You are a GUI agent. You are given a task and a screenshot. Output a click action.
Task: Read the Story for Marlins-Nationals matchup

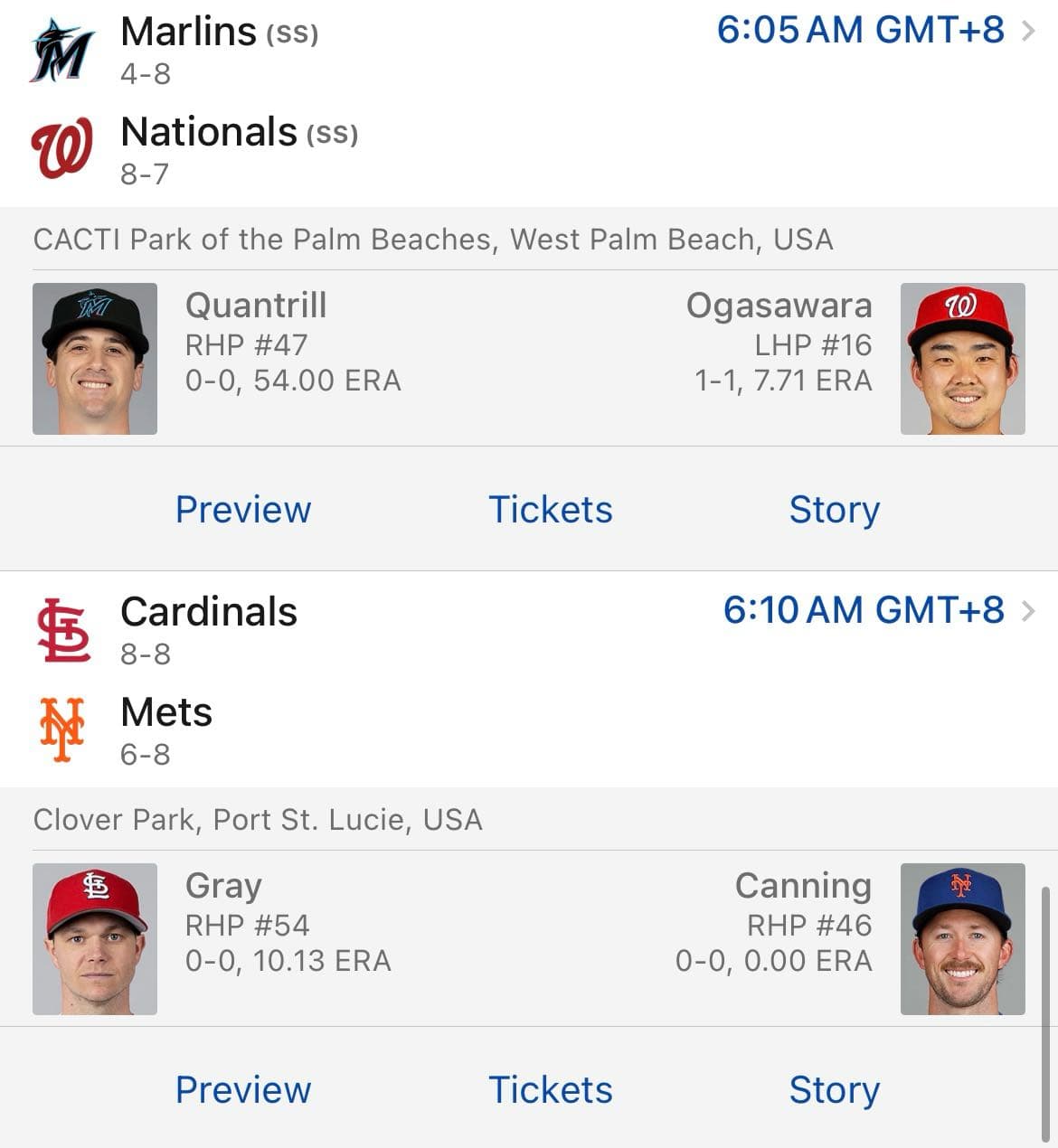pyautogui.click(x=834, y=510)
